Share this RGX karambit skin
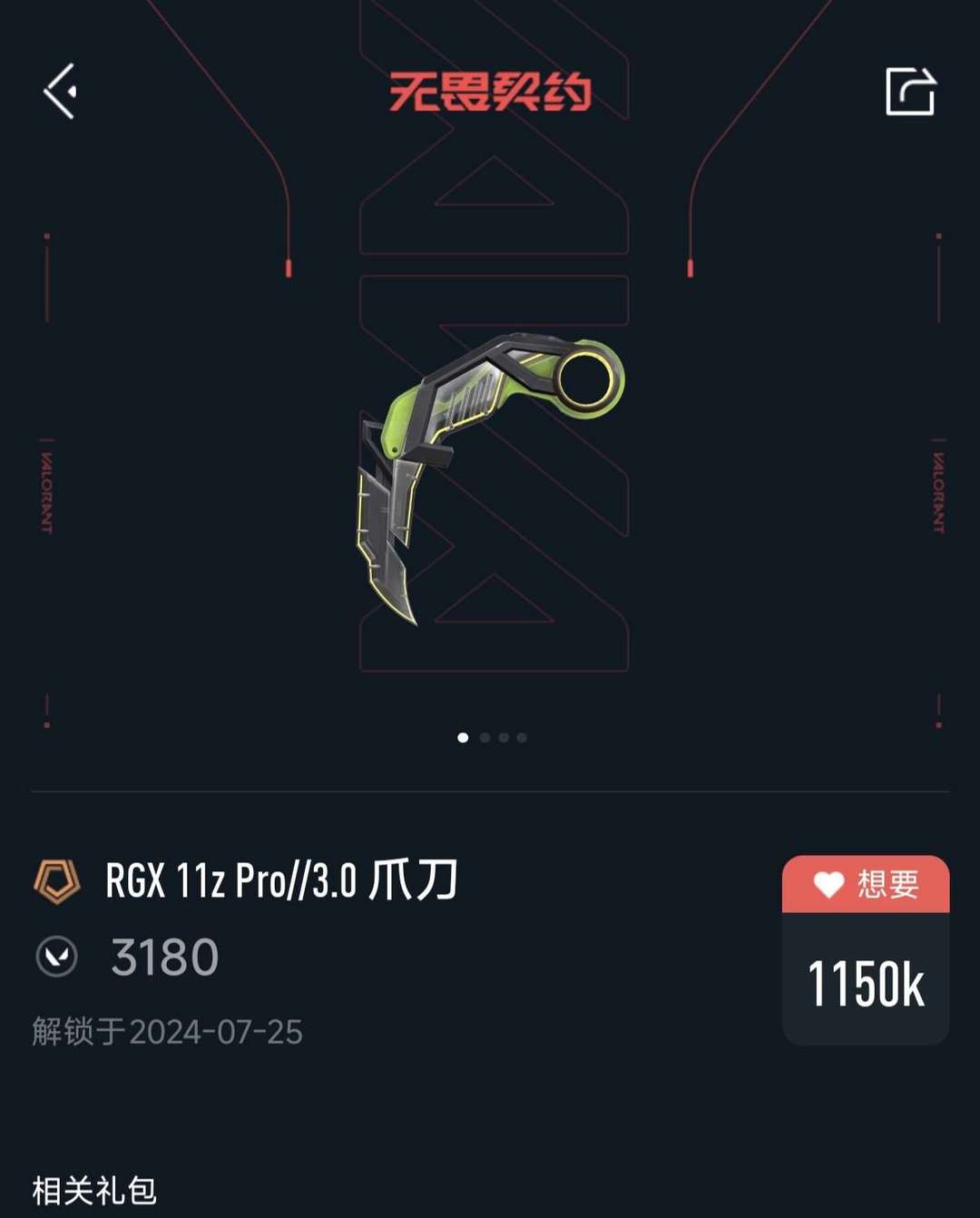The image size is (980, 1218). [910, 91]
